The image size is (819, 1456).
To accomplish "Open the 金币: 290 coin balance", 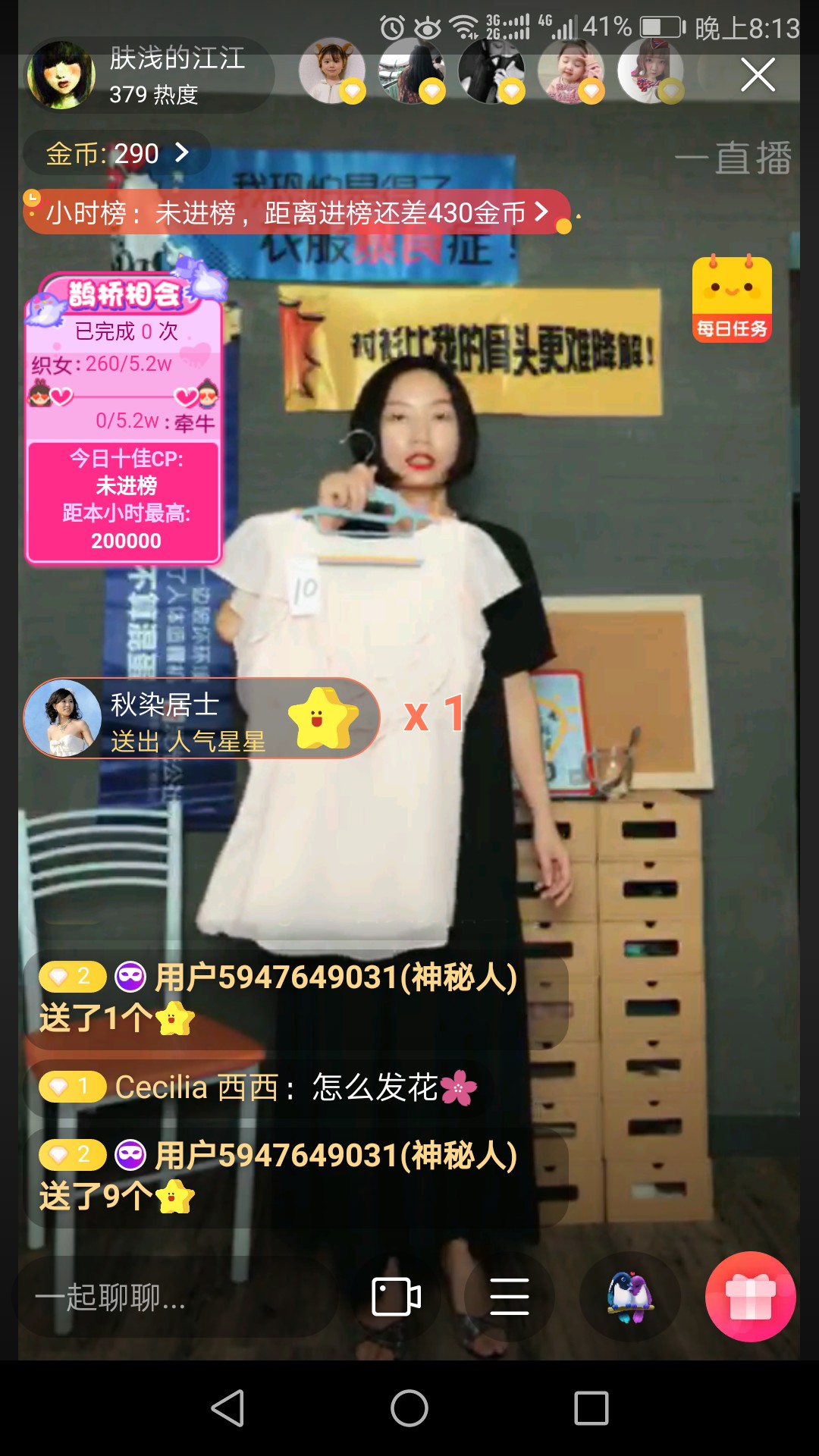I will tap(118, 153).
